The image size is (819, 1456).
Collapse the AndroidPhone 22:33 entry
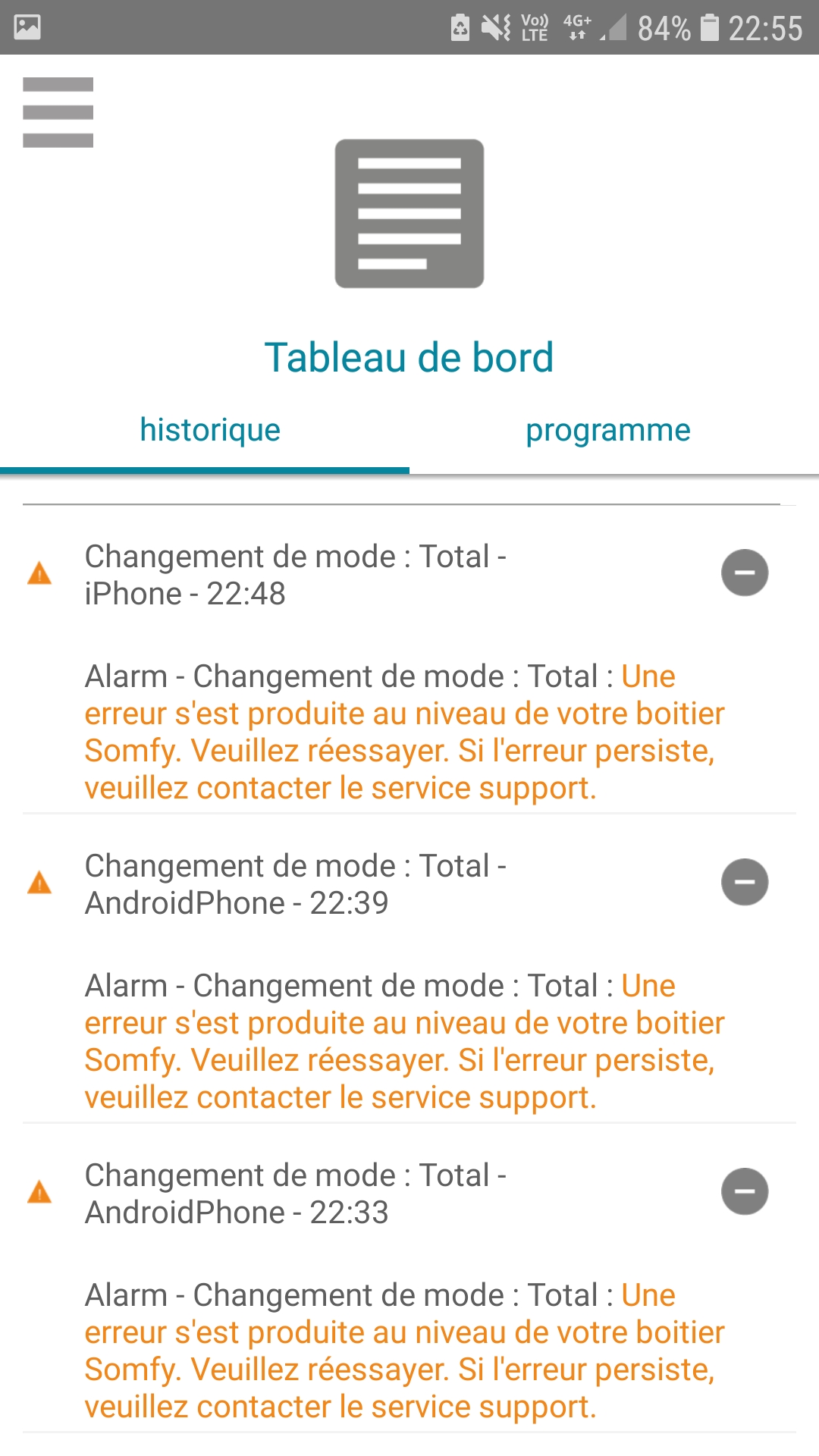[744, 1191]
